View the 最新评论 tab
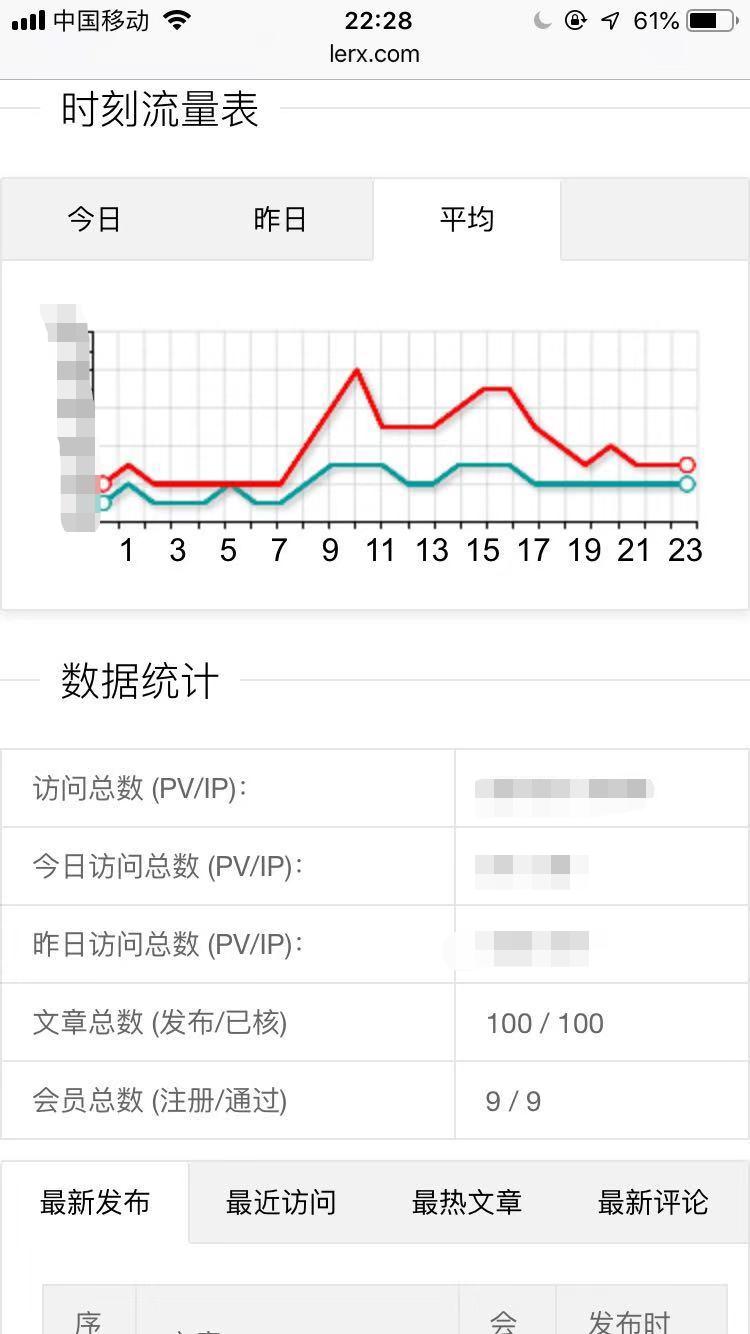Viewport: 750px width, 1334px height. click(x=653, y=1202)
